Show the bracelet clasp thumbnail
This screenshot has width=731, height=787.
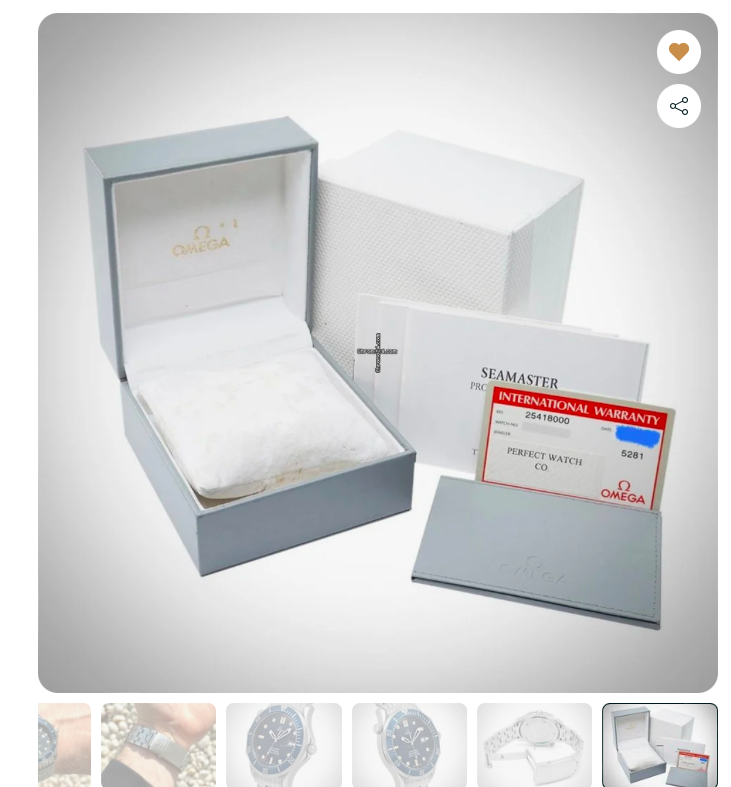pyautogui.click(x=534, y=744)
